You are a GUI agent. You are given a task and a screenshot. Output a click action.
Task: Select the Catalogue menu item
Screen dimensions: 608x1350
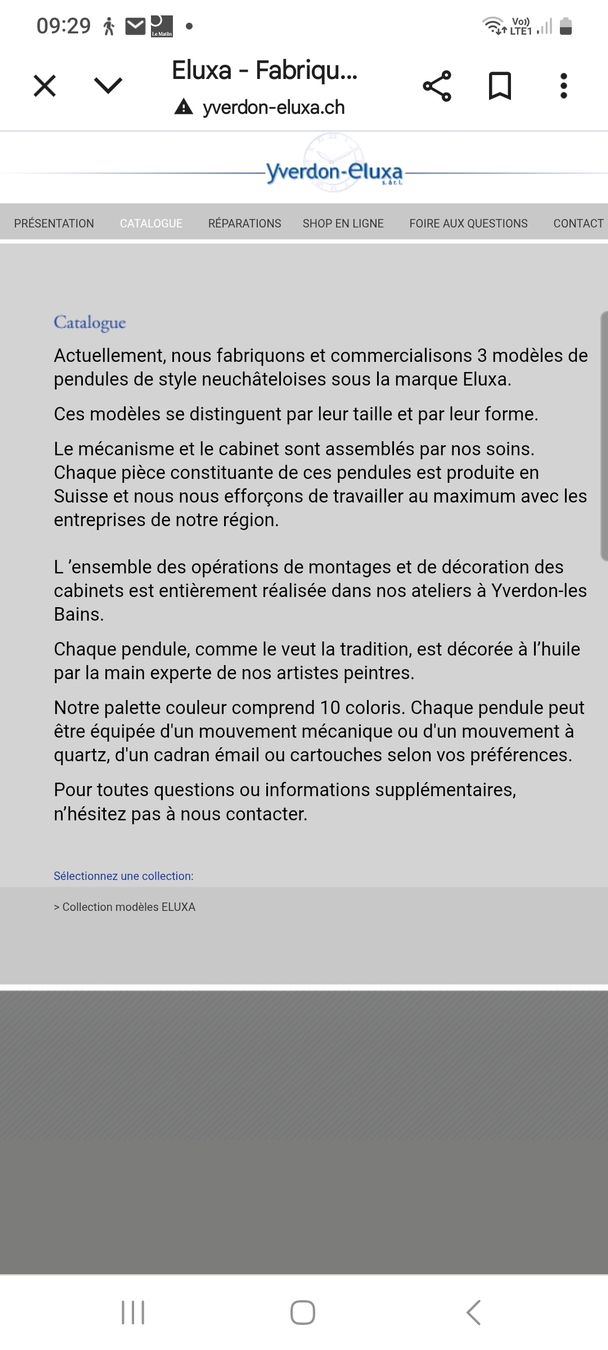pos(151,223)
